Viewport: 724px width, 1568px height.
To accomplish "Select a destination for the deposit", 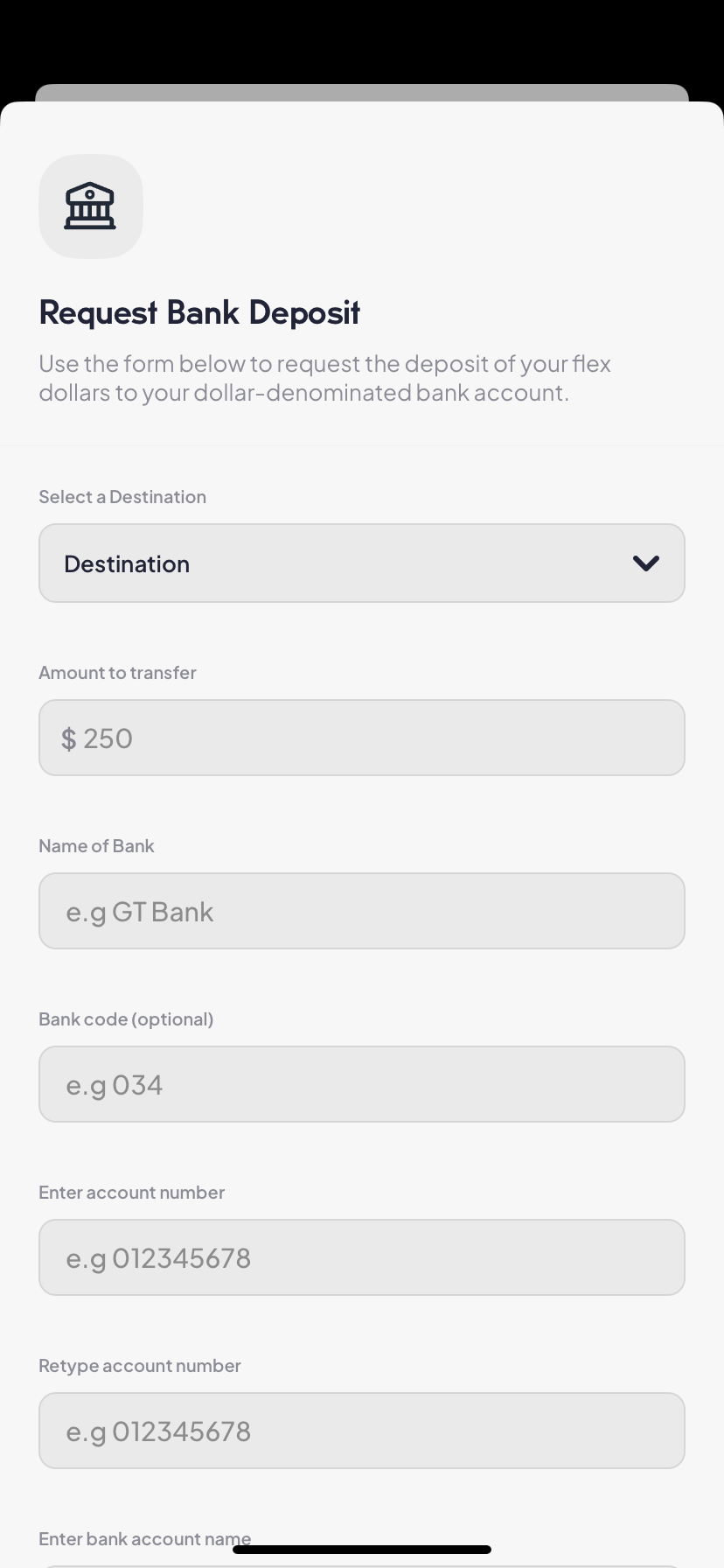I will tap(361, 563).
